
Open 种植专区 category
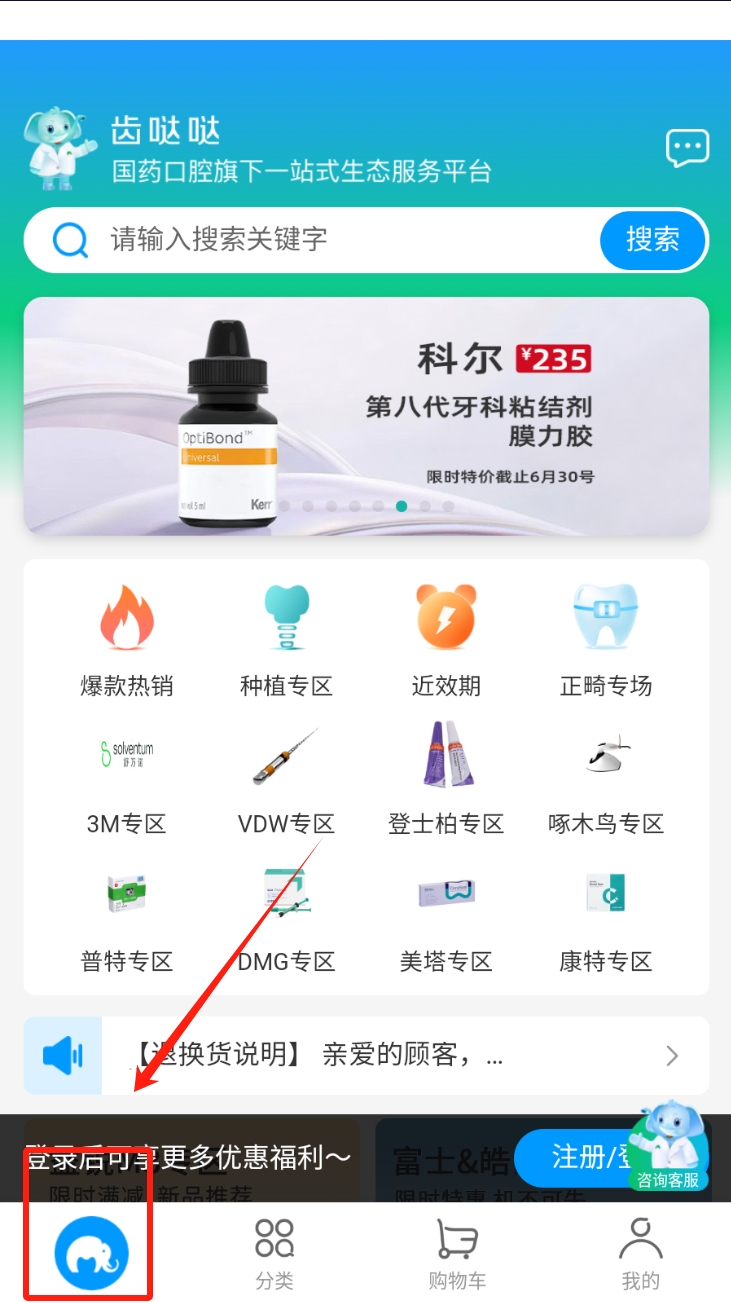(x=286, y=640)
